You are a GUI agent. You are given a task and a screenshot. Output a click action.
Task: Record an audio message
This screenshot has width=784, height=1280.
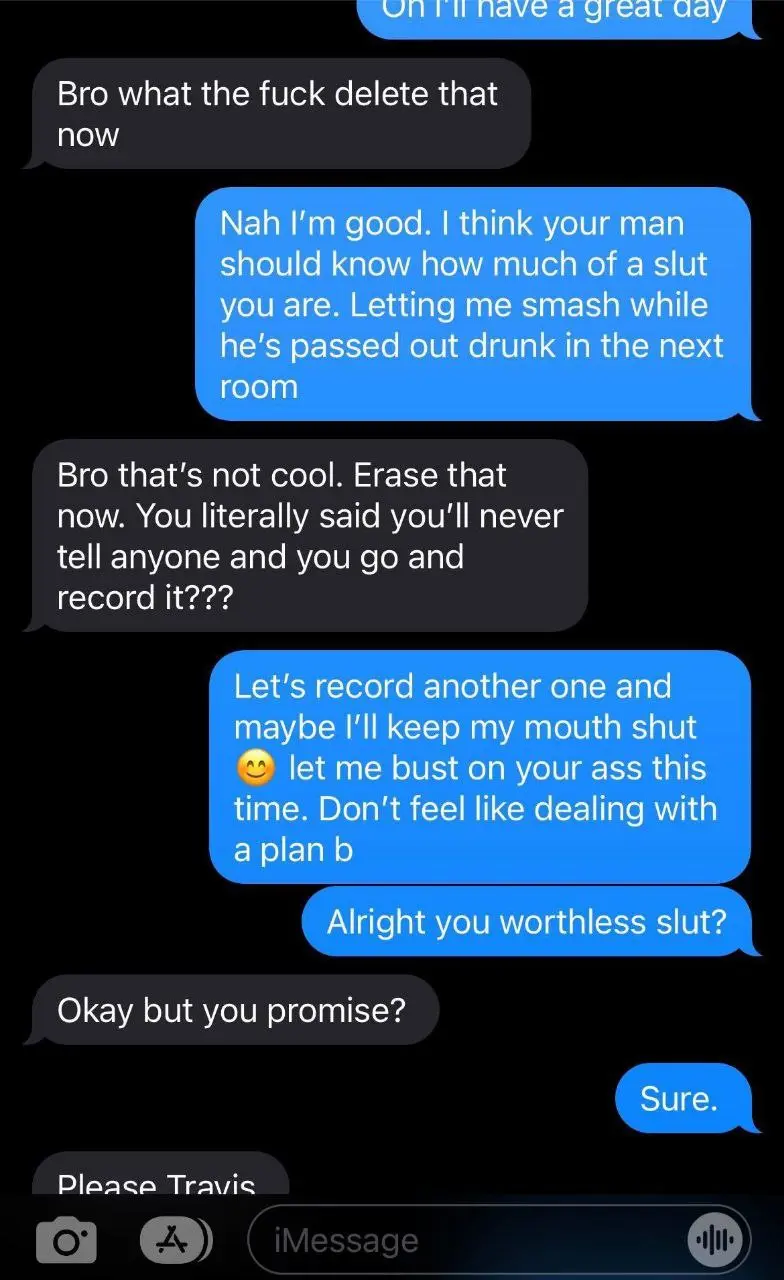[716, 1241]
